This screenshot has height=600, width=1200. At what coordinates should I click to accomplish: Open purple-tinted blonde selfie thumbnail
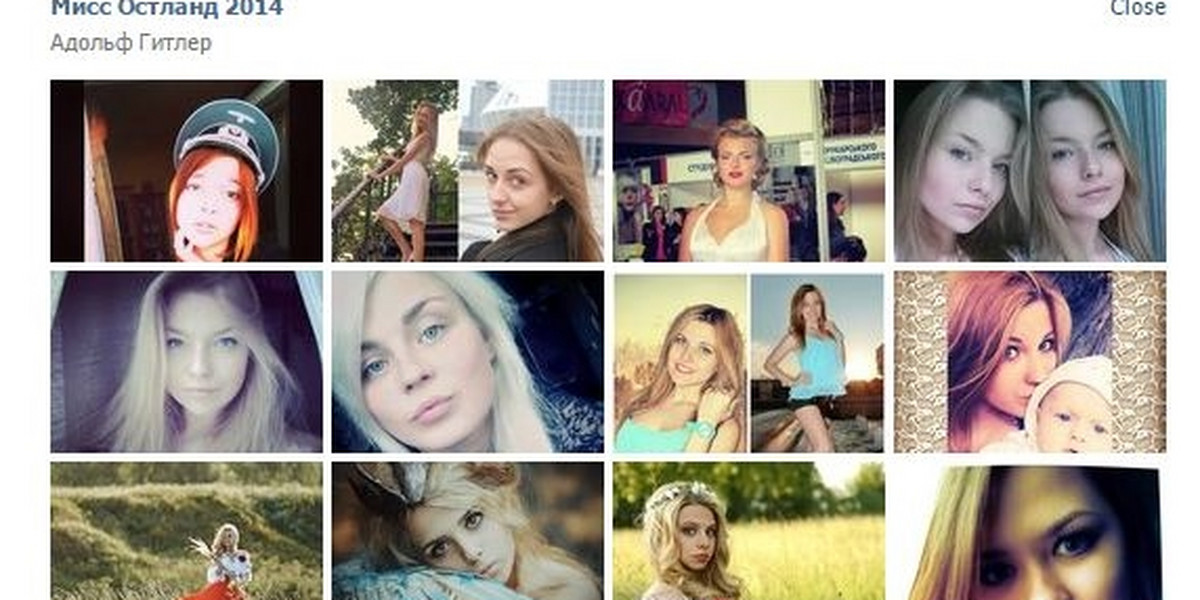coord(186,361)
